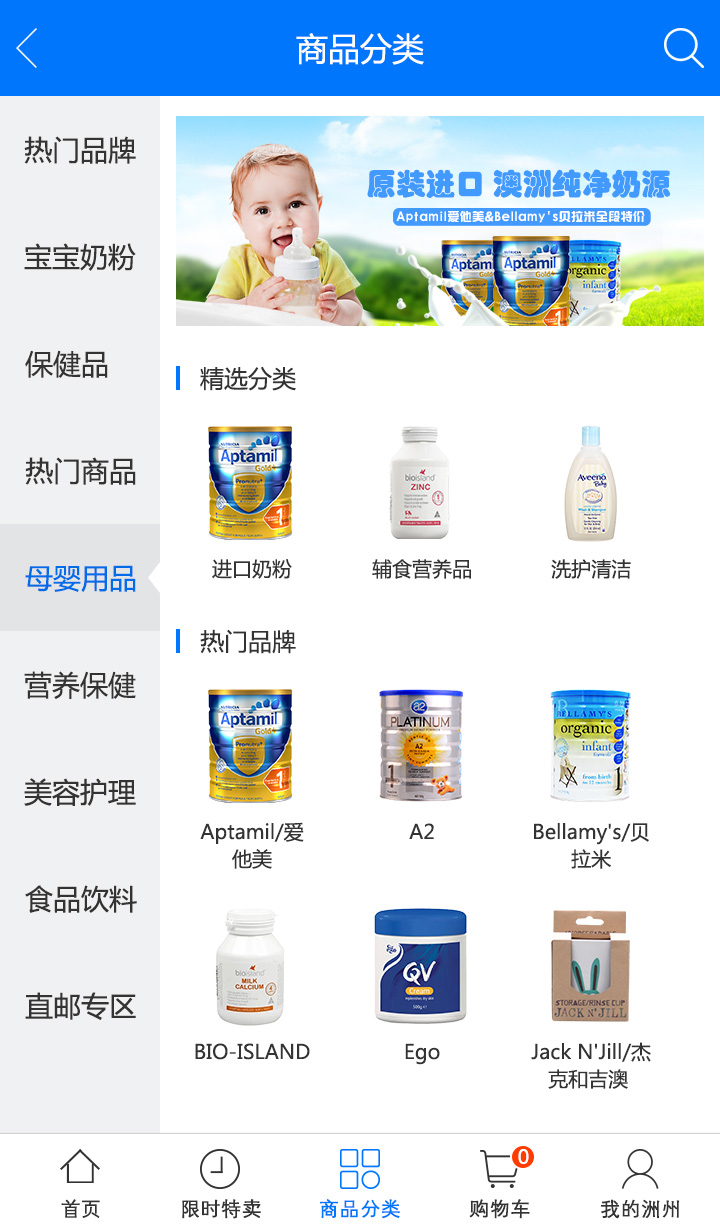Go back using the top-left arrow
The image size is (720, 1230).
[28, 48]
